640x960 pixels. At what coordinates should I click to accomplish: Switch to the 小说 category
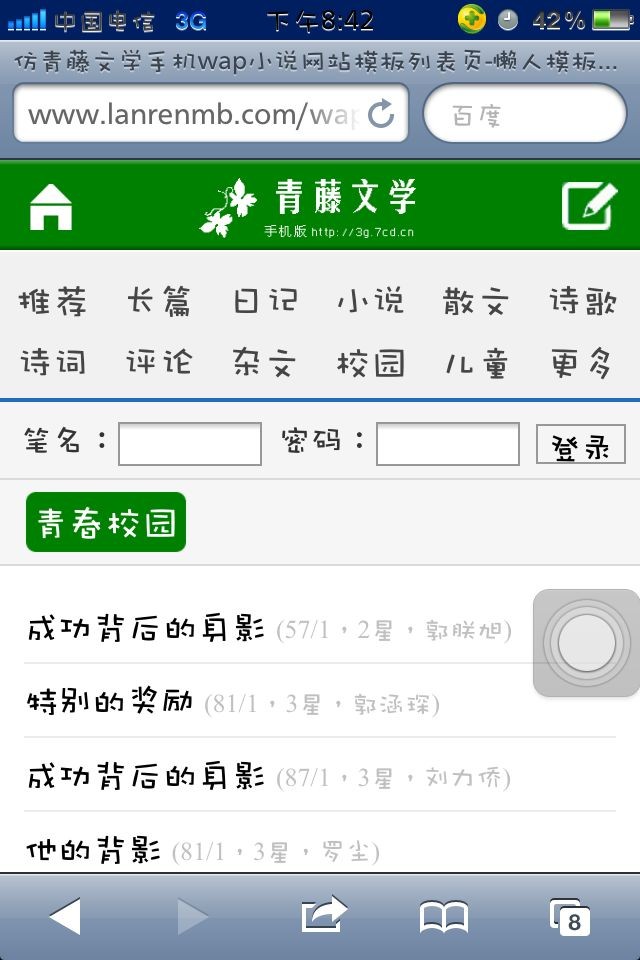click(370, 301)
